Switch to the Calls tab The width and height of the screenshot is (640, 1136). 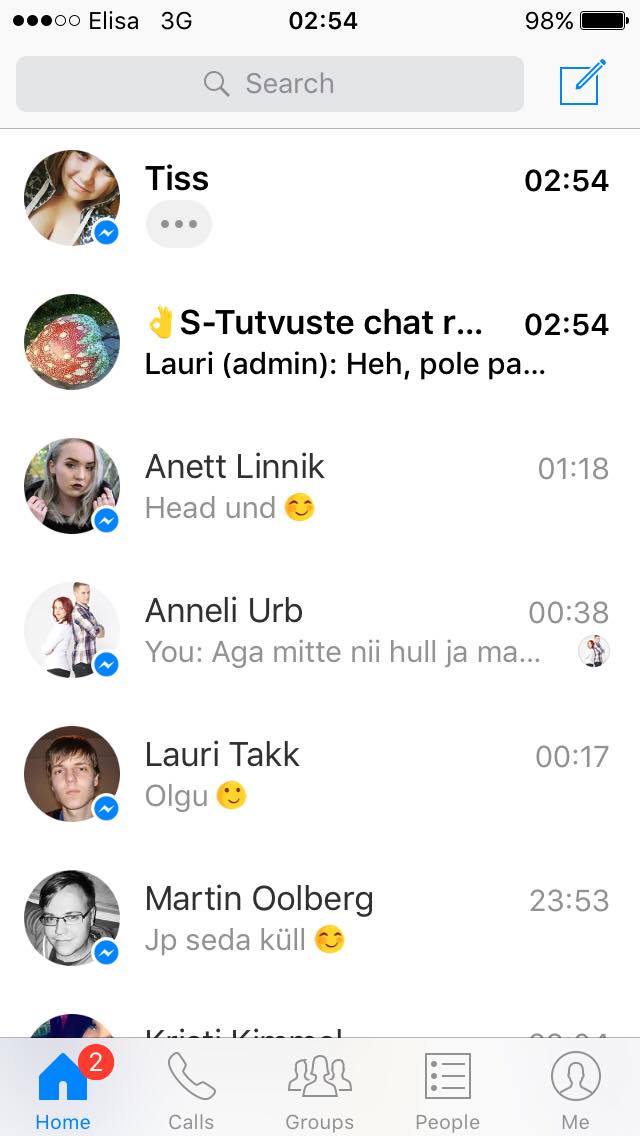coord(191,1088)
